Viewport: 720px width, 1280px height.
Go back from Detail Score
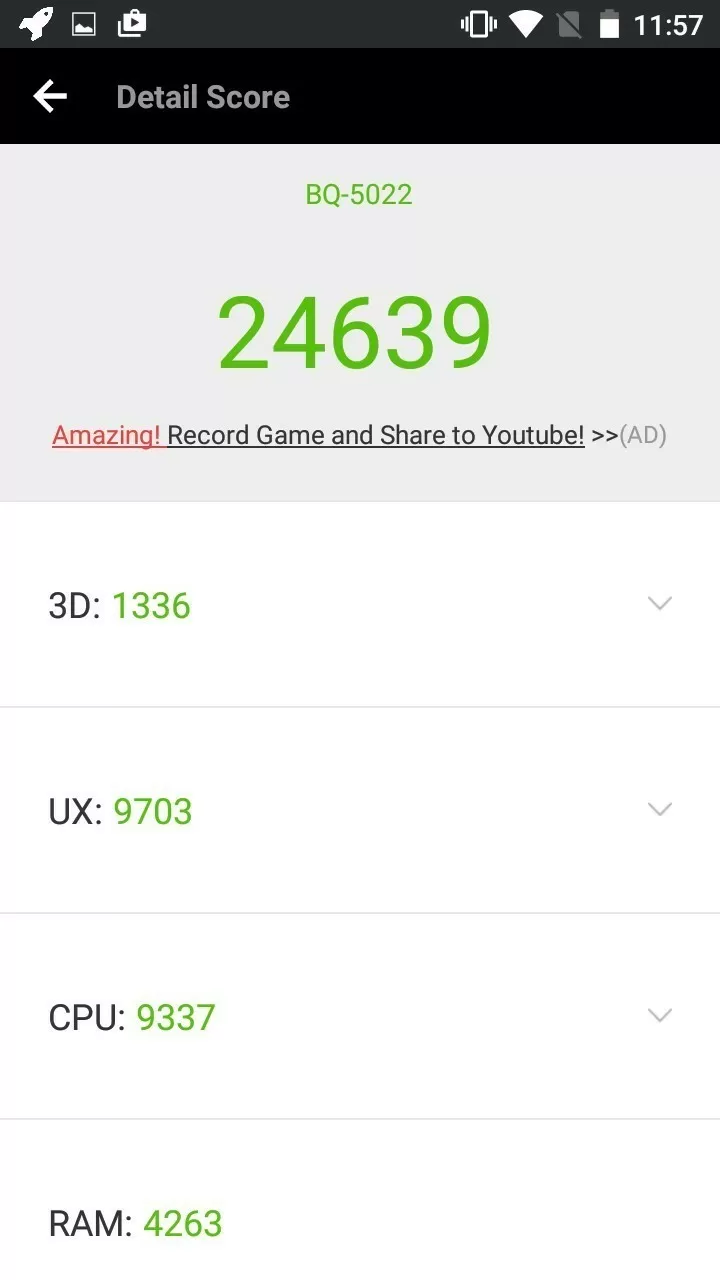pyautogui.click(x=50, y=97)
